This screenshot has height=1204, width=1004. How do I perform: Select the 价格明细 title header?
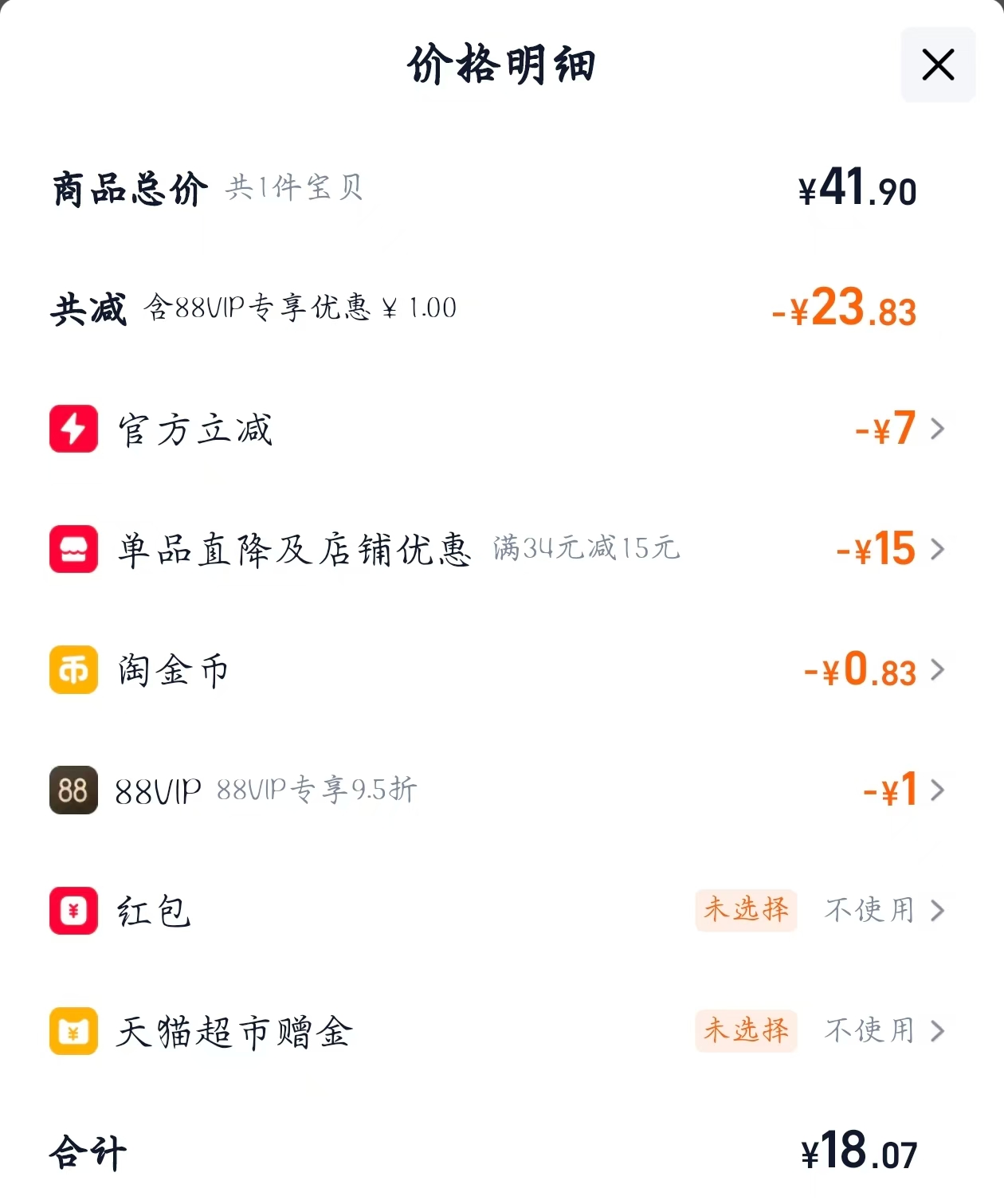click(502, 64)
